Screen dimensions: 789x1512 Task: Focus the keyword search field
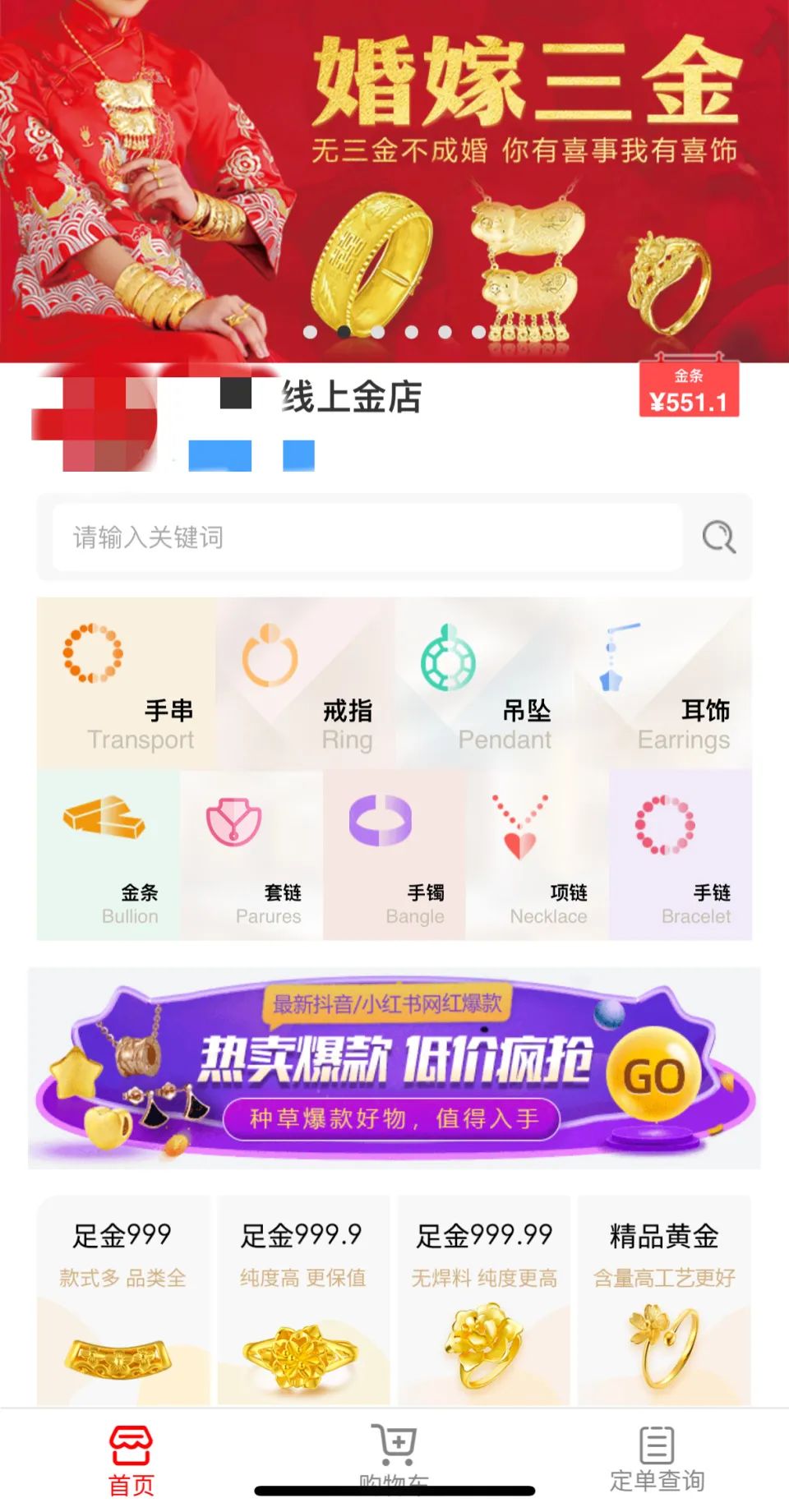click(367, 537)
